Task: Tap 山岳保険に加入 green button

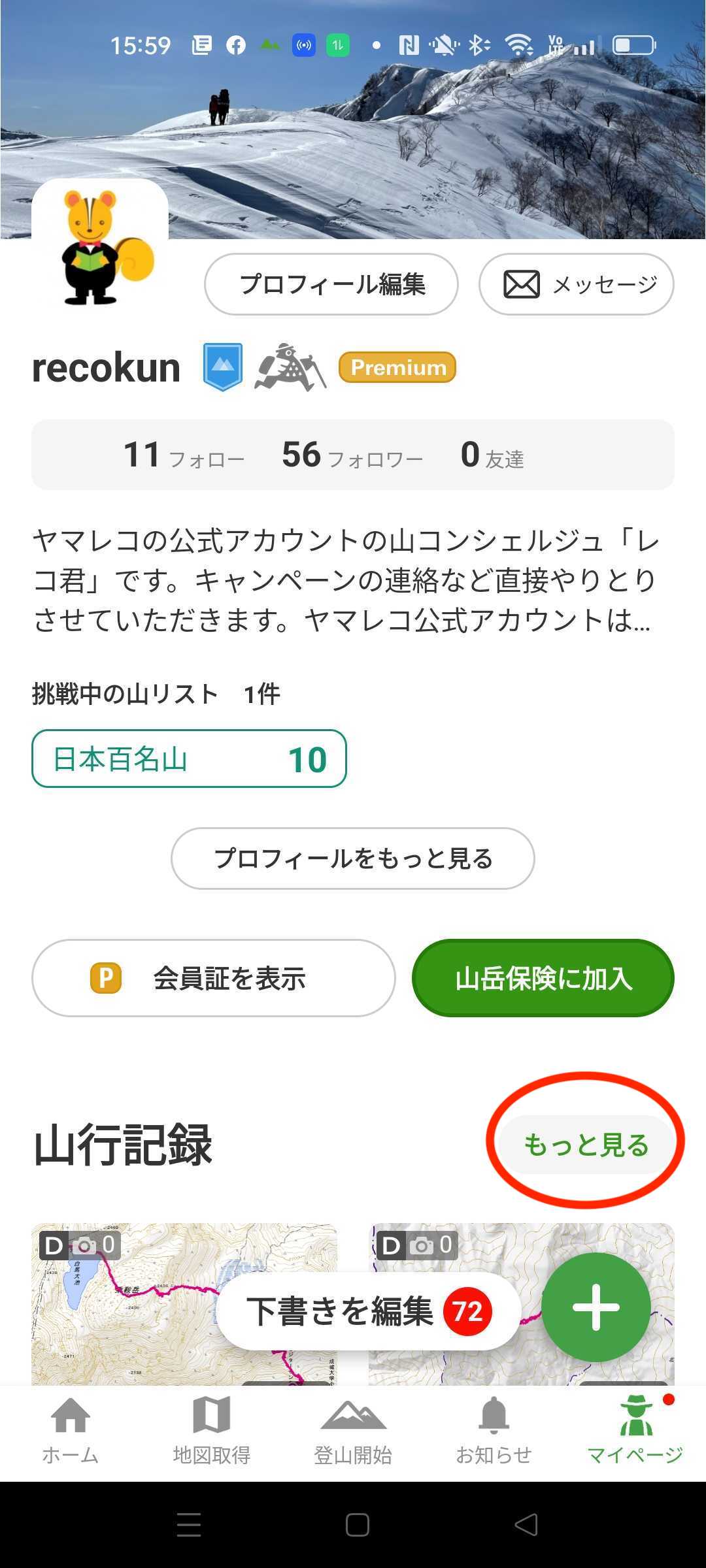Action: tap(543, 978)
